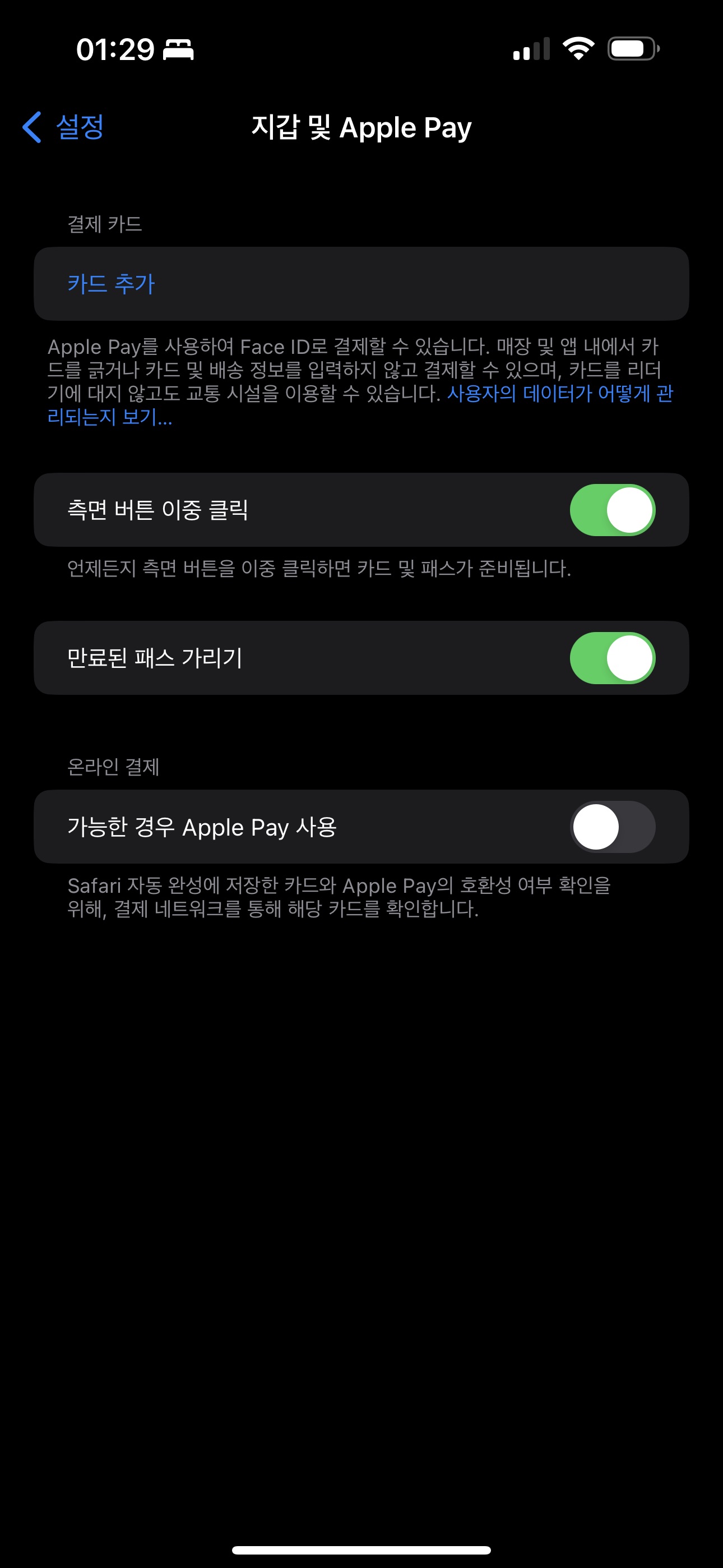Tap the side button double-click description text
The width and height of the screenshot is (723, 1568).
(x=319, y=568)
